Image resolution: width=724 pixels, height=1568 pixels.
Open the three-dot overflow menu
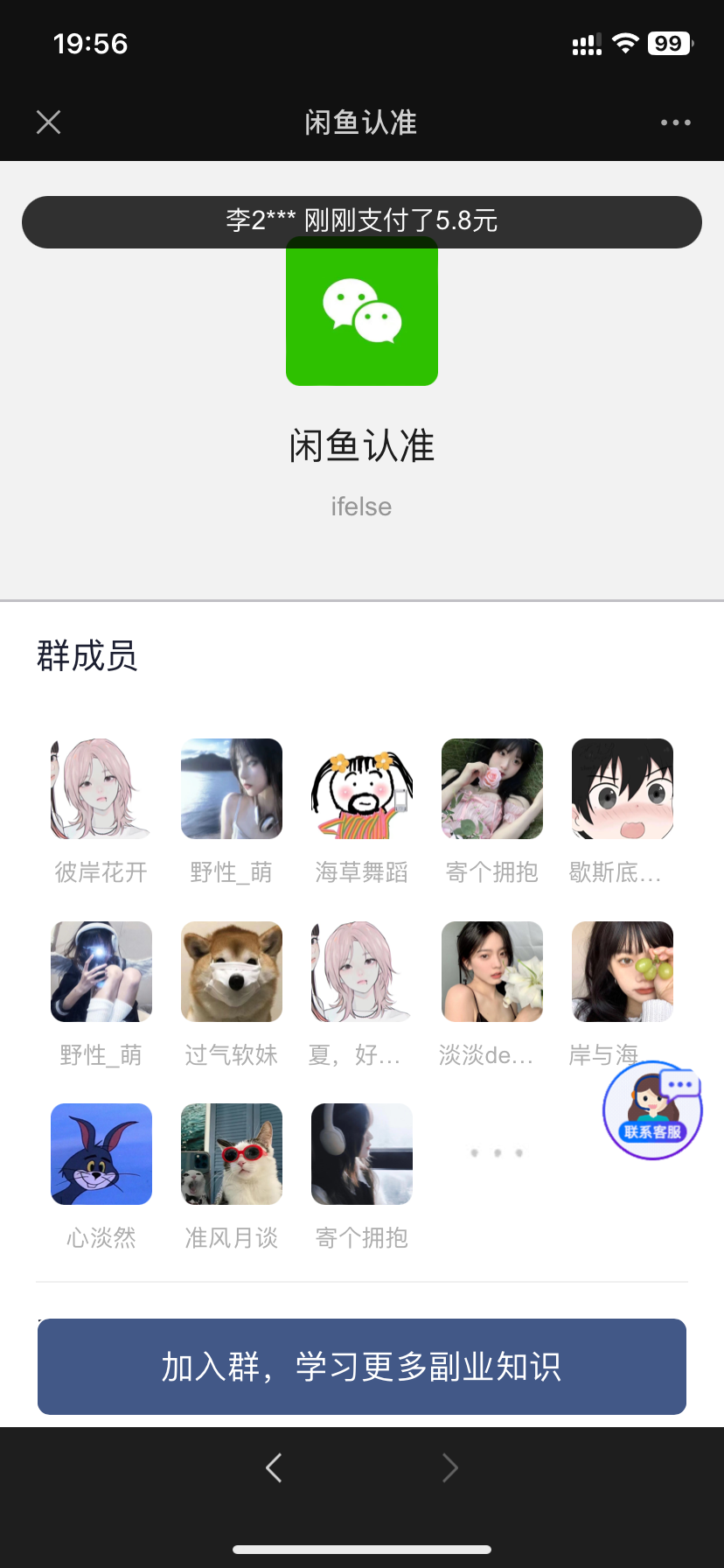(675, 122)
